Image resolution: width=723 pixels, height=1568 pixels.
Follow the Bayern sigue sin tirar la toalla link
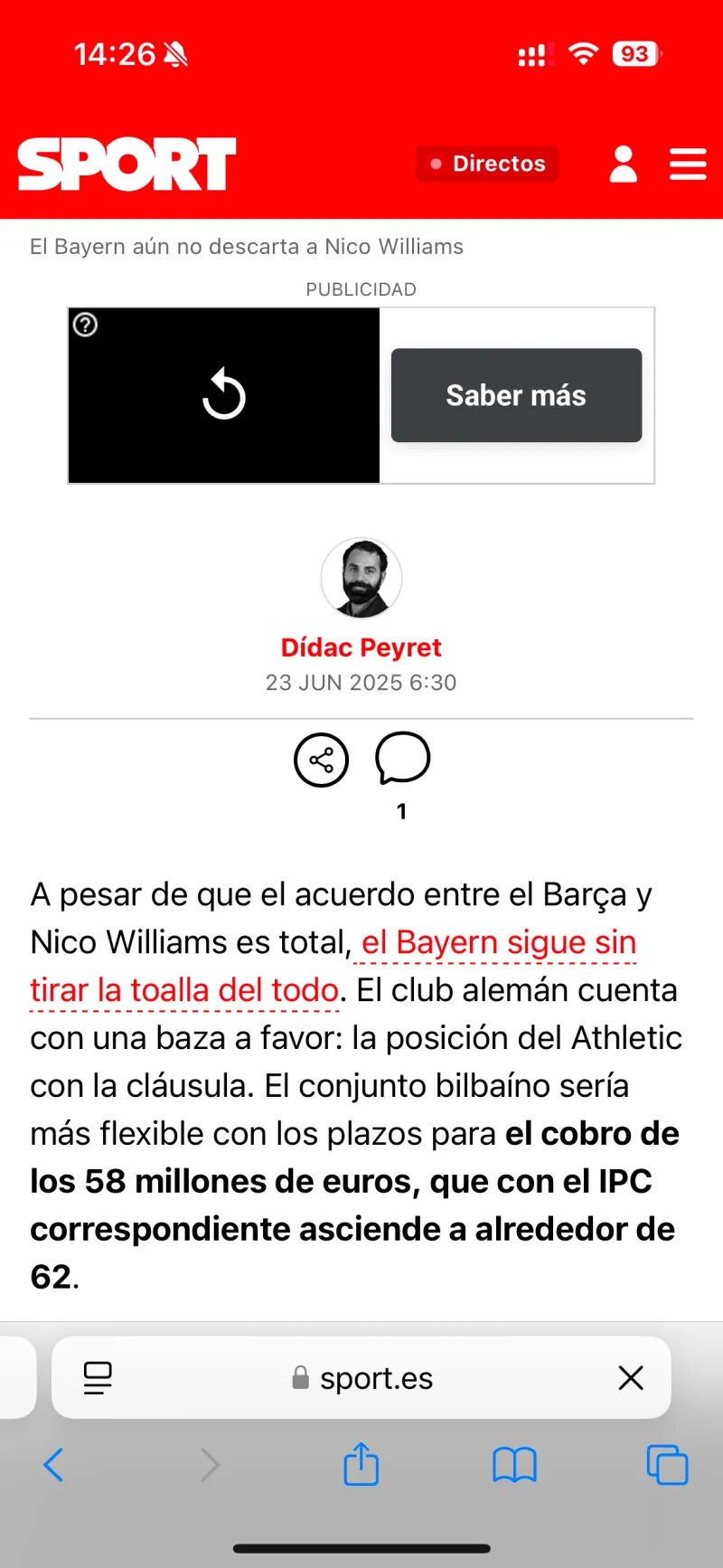click(333, 966)
